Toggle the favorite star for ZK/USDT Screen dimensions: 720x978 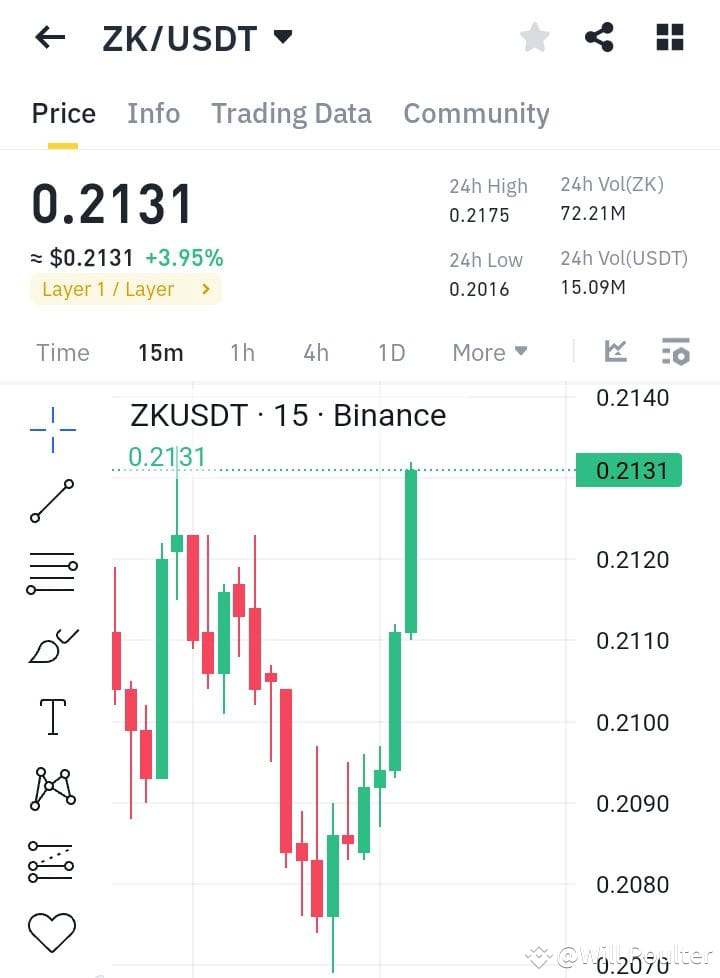535,37
